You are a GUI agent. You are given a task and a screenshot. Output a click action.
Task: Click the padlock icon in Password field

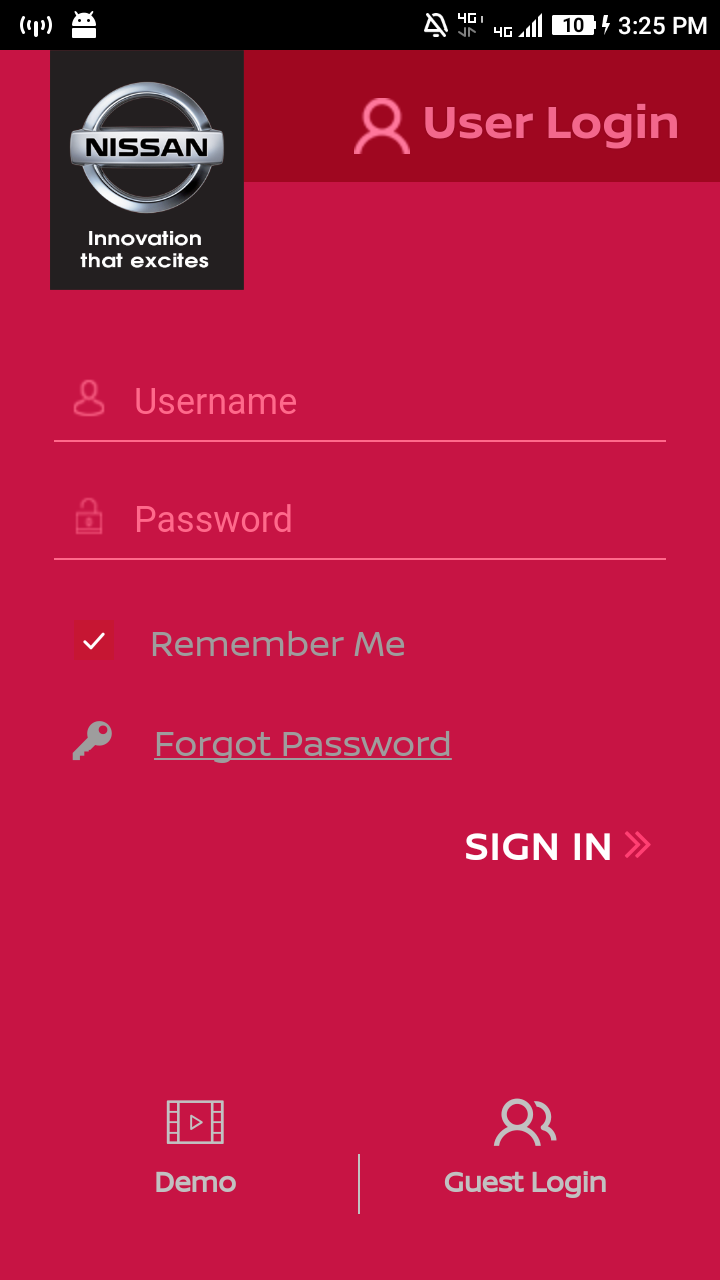[89, 517]
